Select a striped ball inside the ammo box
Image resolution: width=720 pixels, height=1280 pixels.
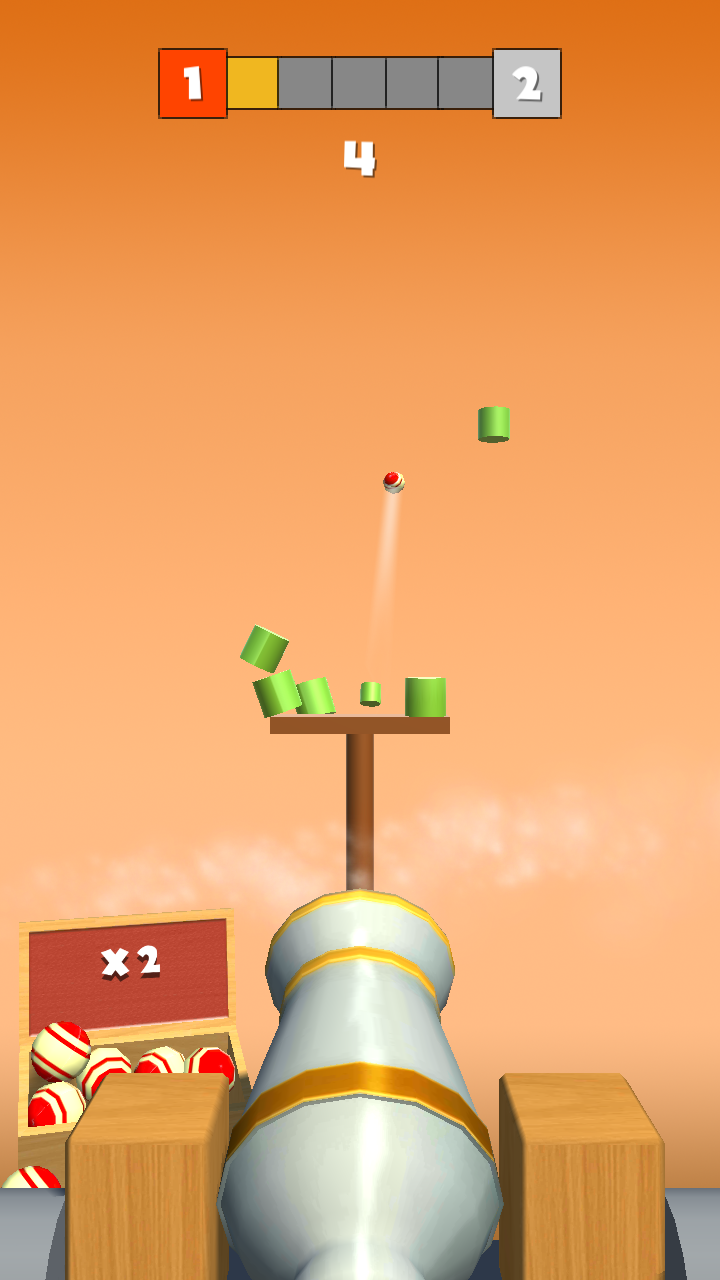(x=60, y=1050)
